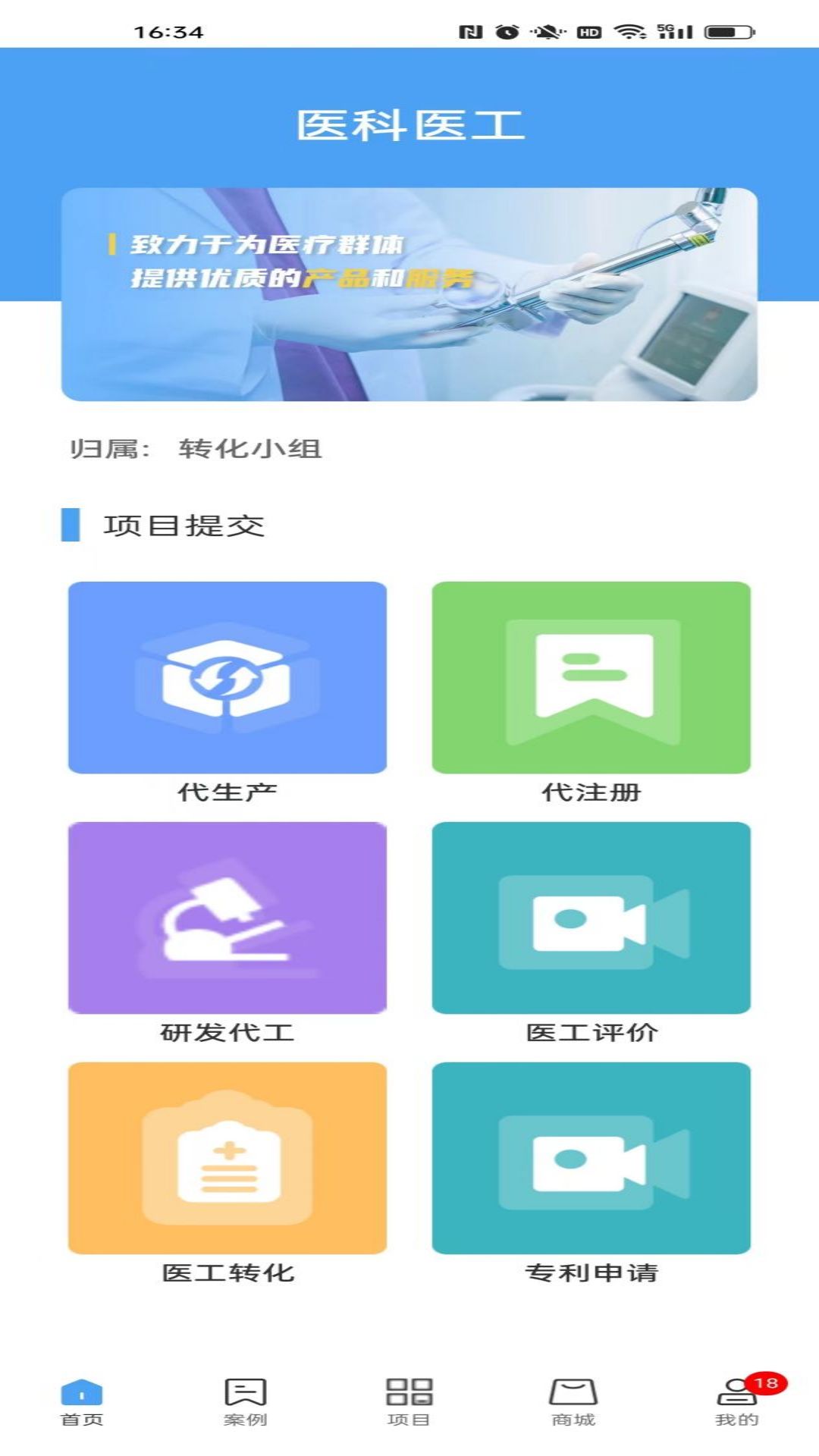Open the medical products banner
The width and height of the screenshot is (819, 1456).
[x=409, y=294]
